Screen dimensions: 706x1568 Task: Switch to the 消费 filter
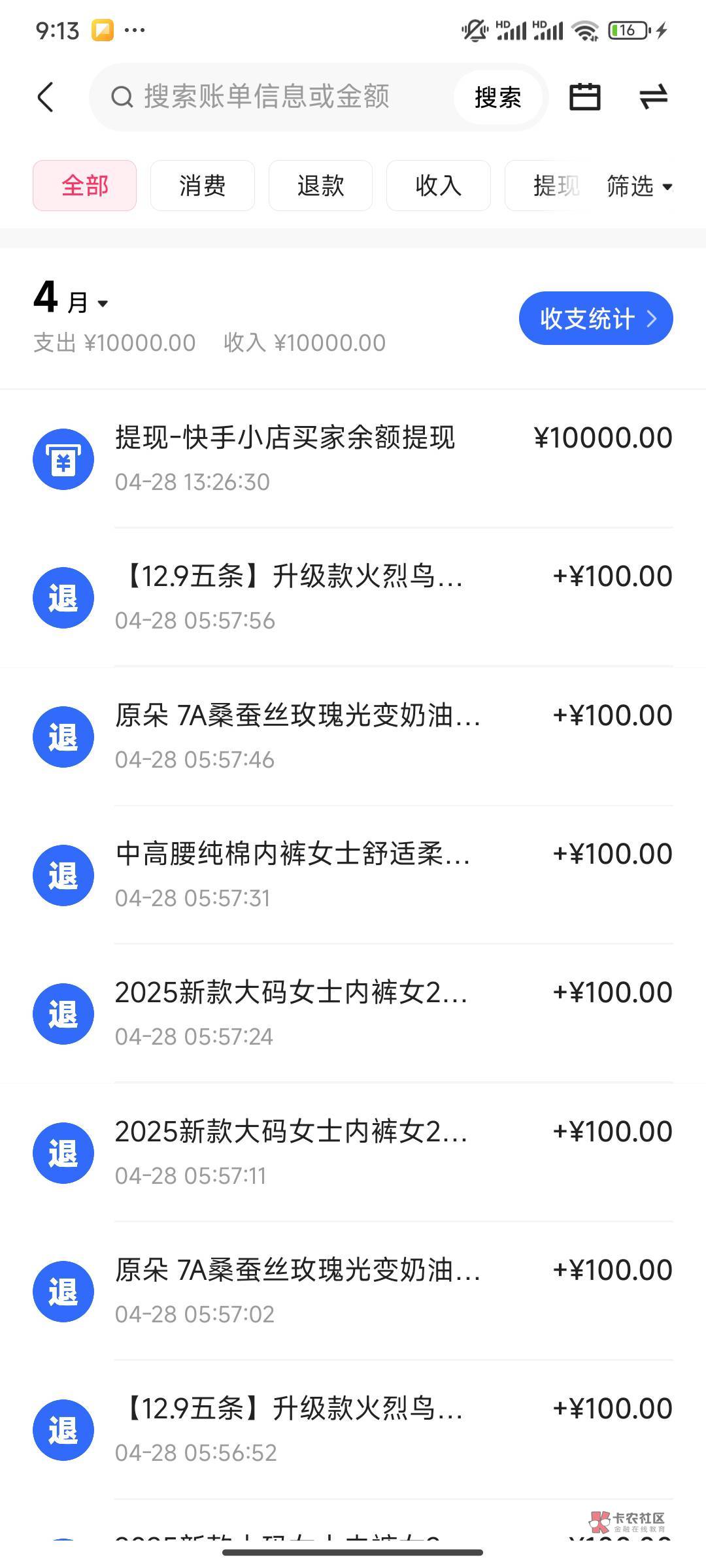click(x=202, y=186)
